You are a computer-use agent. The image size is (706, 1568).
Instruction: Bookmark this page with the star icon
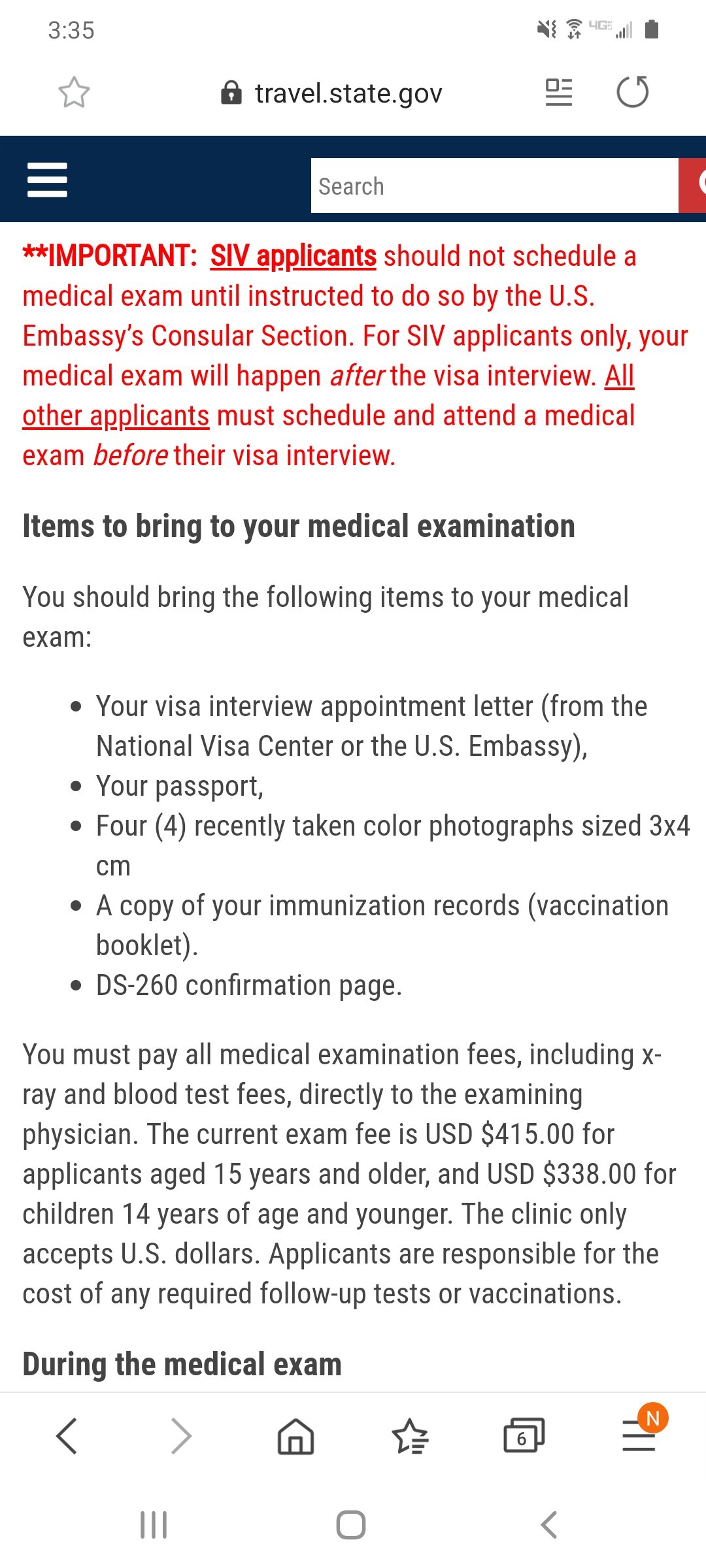tap(74, 92)
